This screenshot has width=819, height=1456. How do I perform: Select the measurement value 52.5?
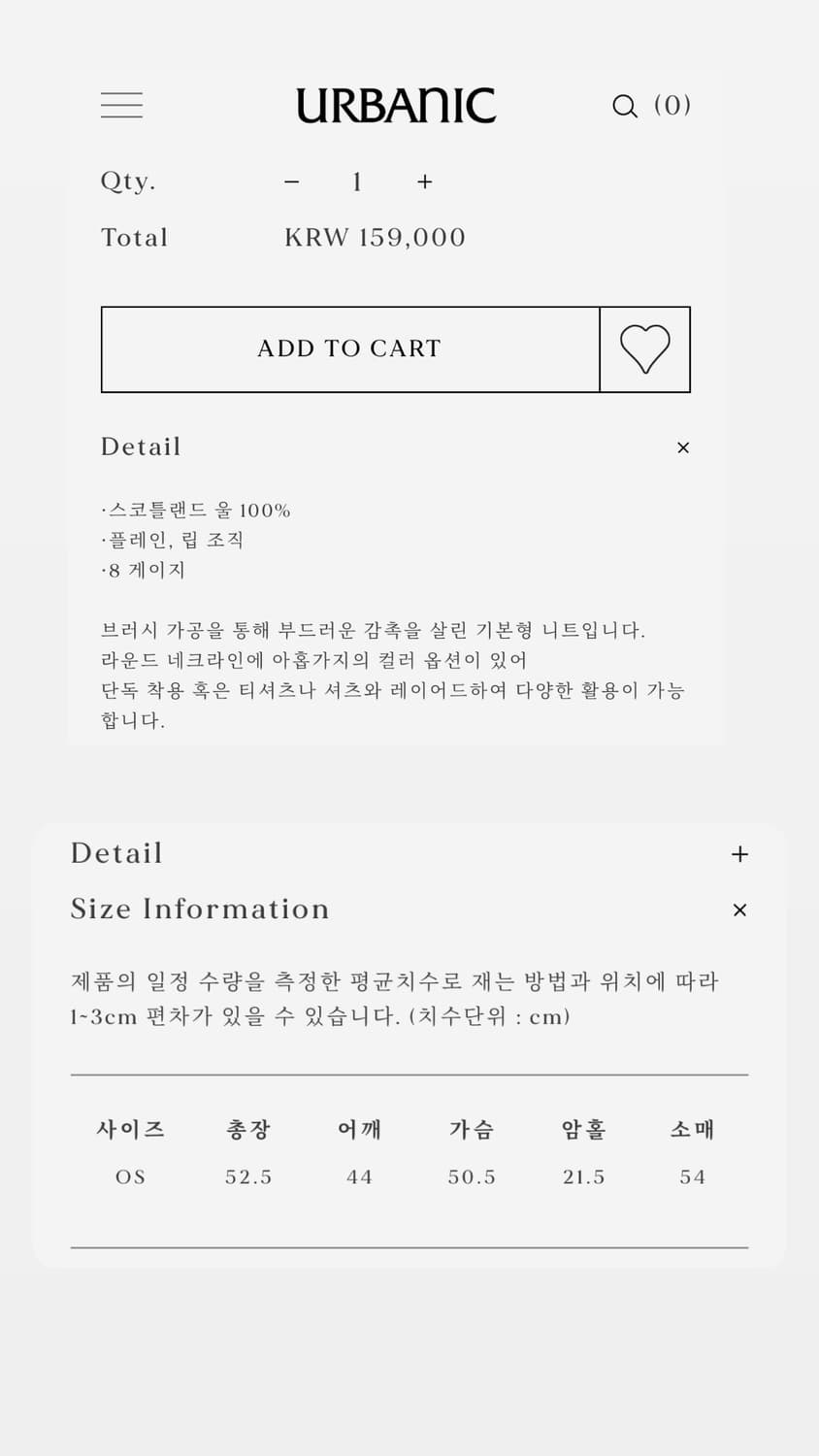click(247, 1176)
